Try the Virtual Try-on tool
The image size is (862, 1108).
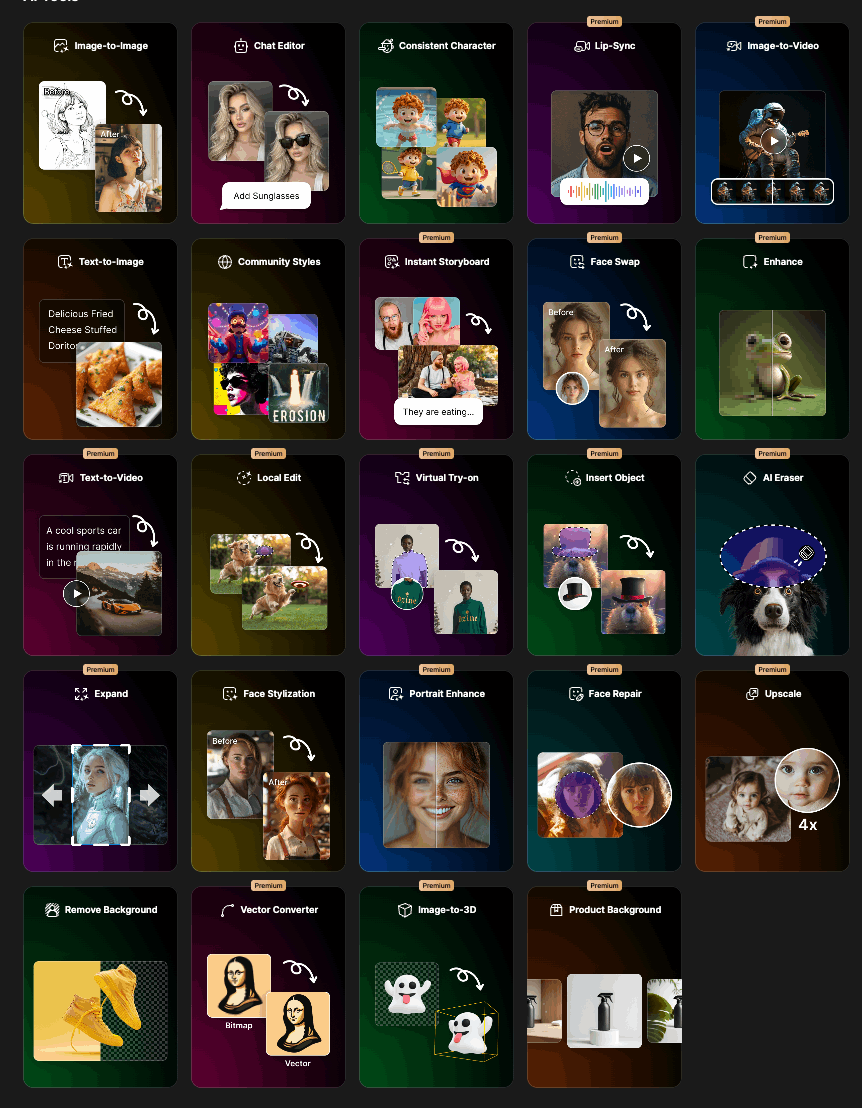point(436,555)
